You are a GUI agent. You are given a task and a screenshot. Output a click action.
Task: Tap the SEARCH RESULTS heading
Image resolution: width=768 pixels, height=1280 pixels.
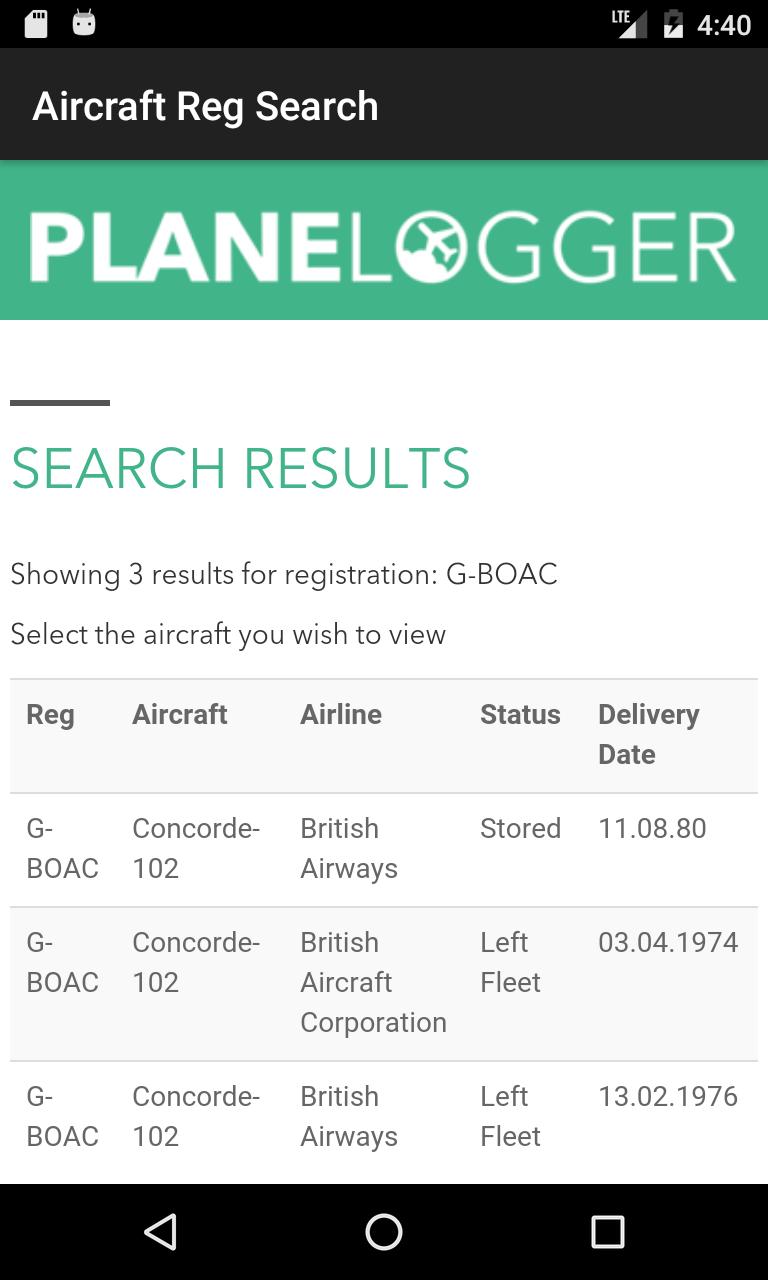(x=240, y=468)
